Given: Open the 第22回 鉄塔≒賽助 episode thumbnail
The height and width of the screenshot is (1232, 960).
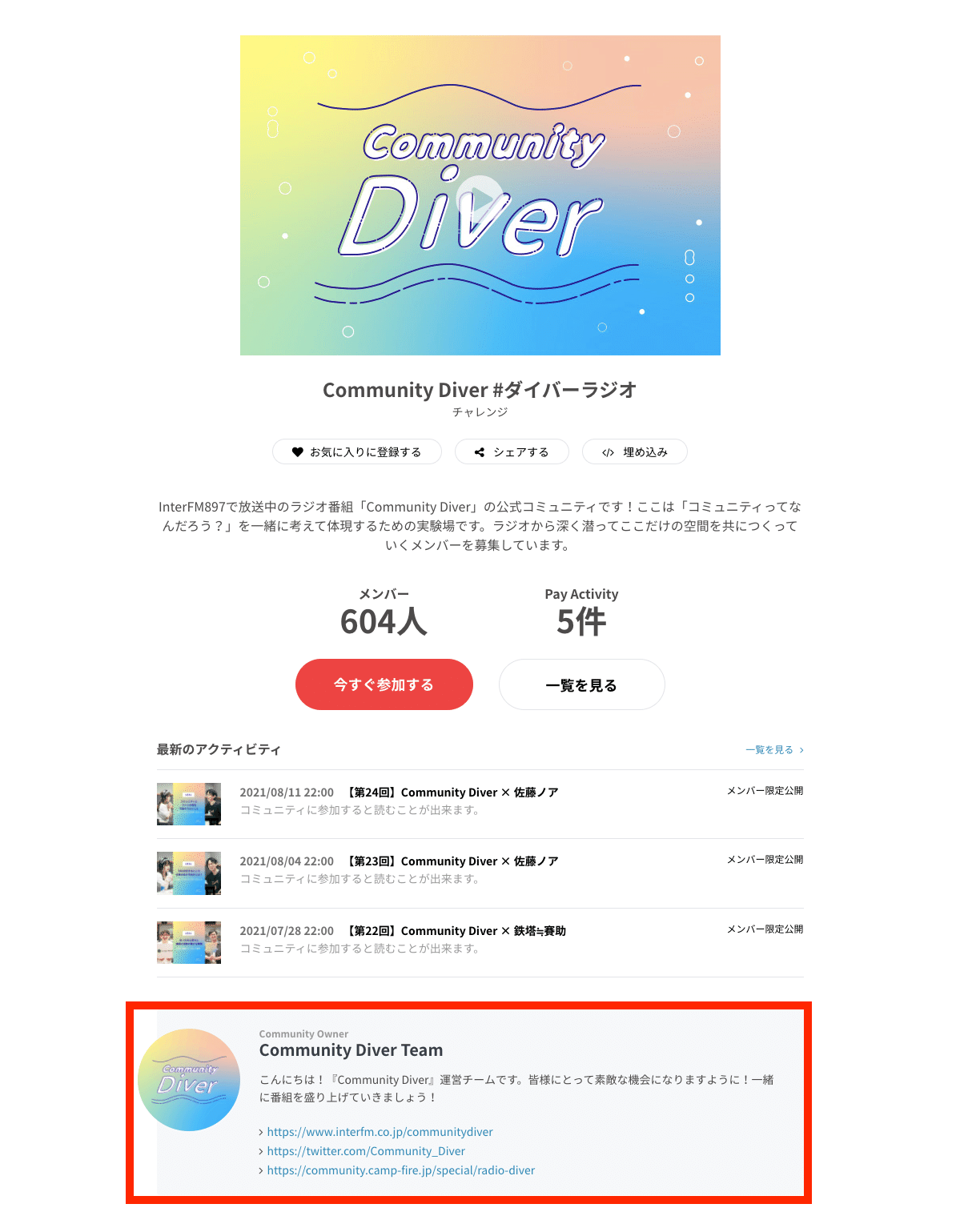Looking at the screenshot, I should tap(189, 942).
